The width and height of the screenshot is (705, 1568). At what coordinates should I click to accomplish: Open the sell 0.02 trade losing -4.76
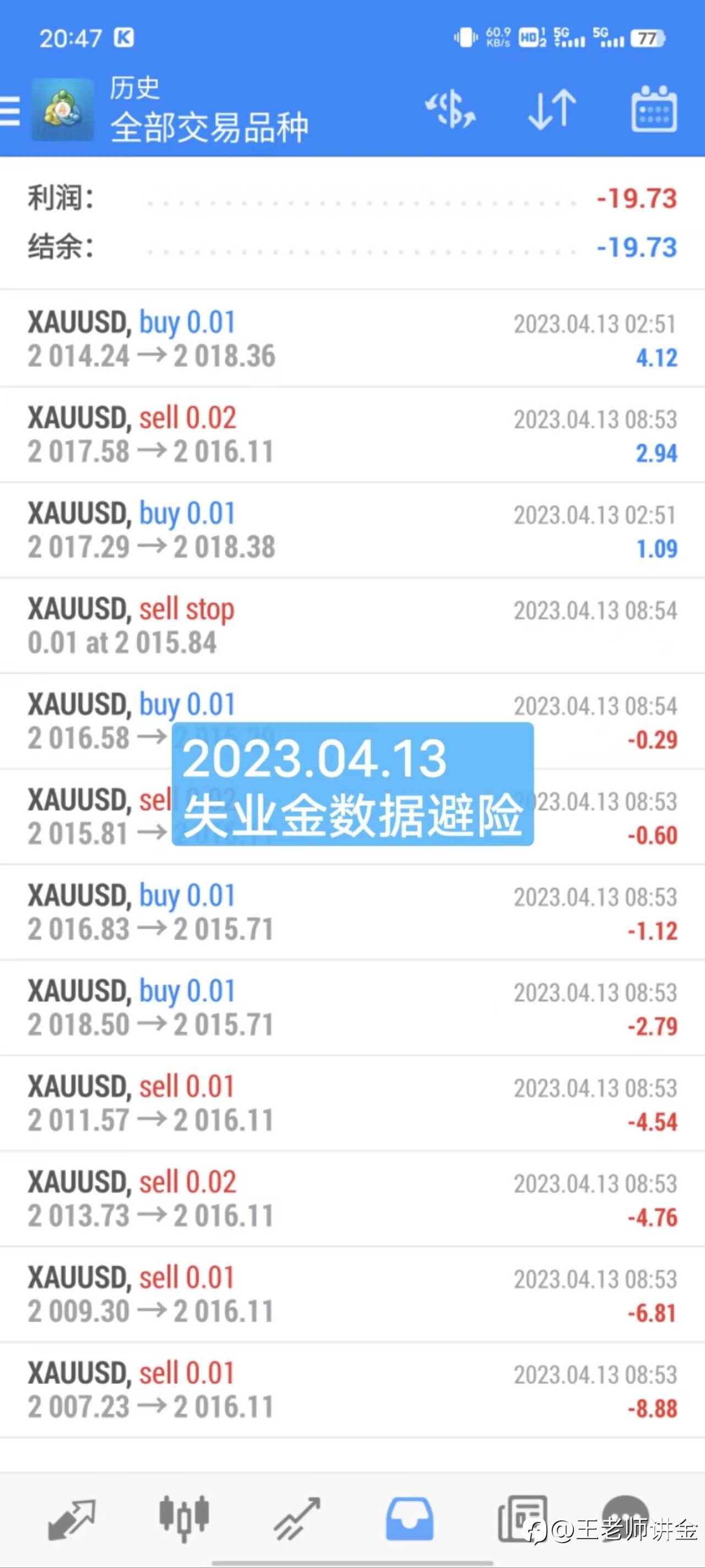click(352, 1199)
